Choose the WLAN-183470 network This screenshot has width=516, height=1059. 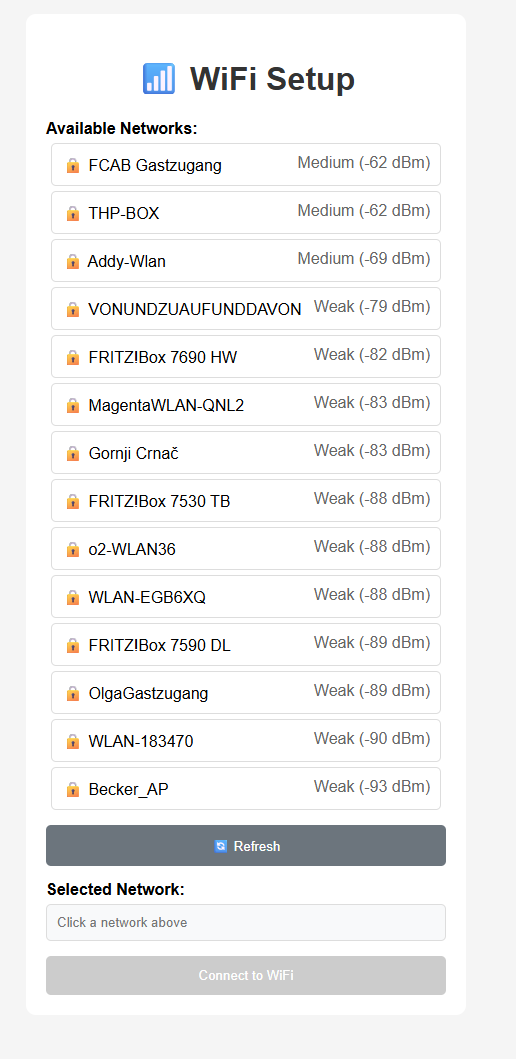point(246,740)
